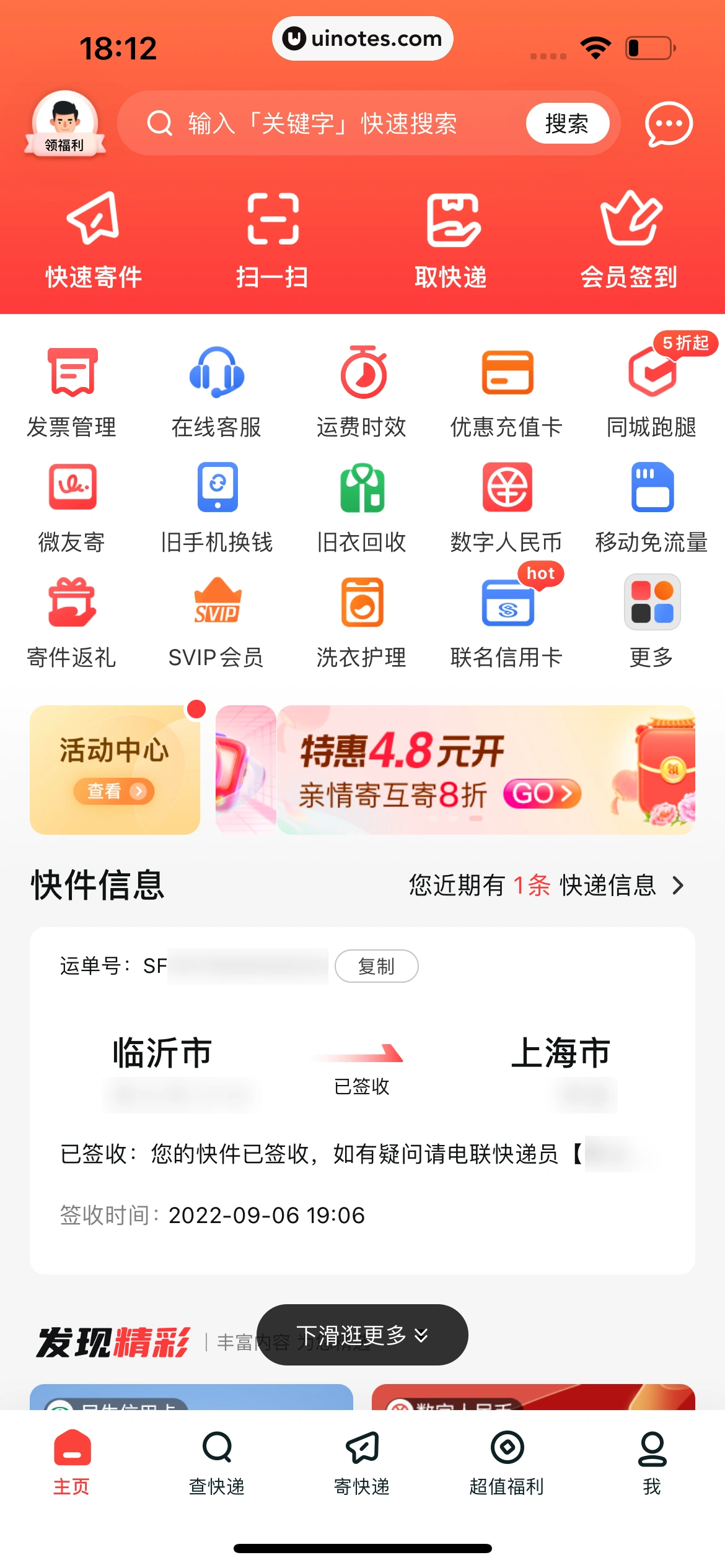
Task: Open 发票管理 invoice management
Action: tap(71, 387)
